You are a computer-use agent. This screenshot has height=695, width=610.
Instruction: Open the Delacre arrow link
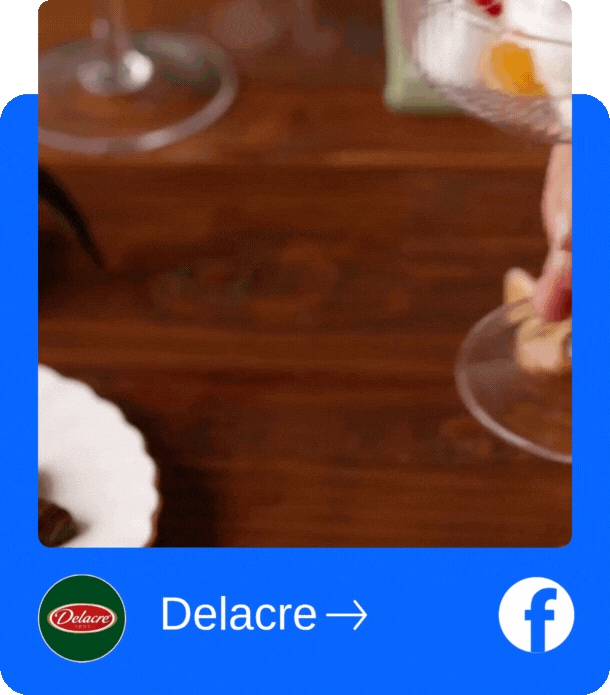tap(264, 614)
